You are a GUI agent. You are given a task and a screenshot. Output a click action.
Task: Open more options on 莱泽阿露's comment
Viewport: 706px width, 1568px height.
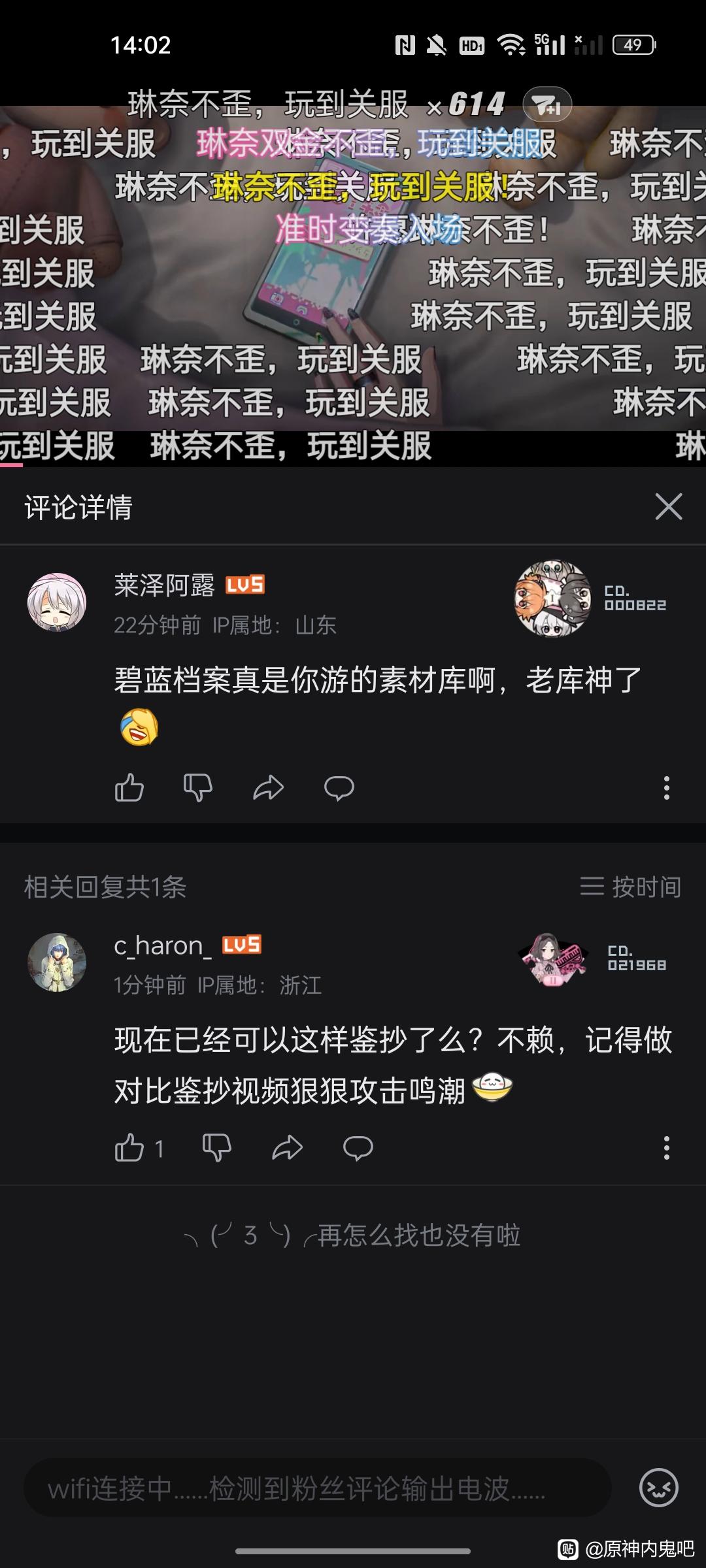tap(666, 788)
